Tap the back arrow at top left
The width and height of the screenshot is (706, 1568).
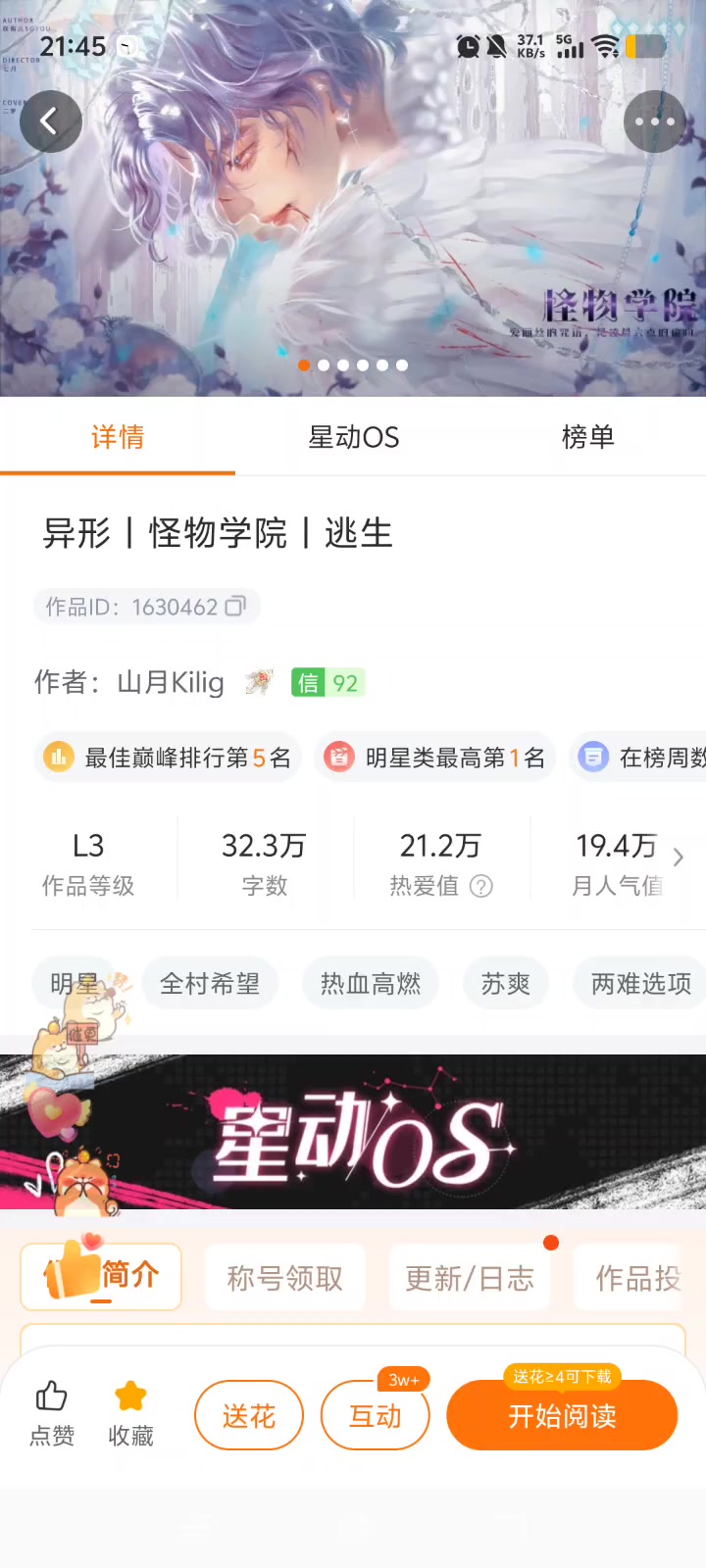tap(50, 120)
